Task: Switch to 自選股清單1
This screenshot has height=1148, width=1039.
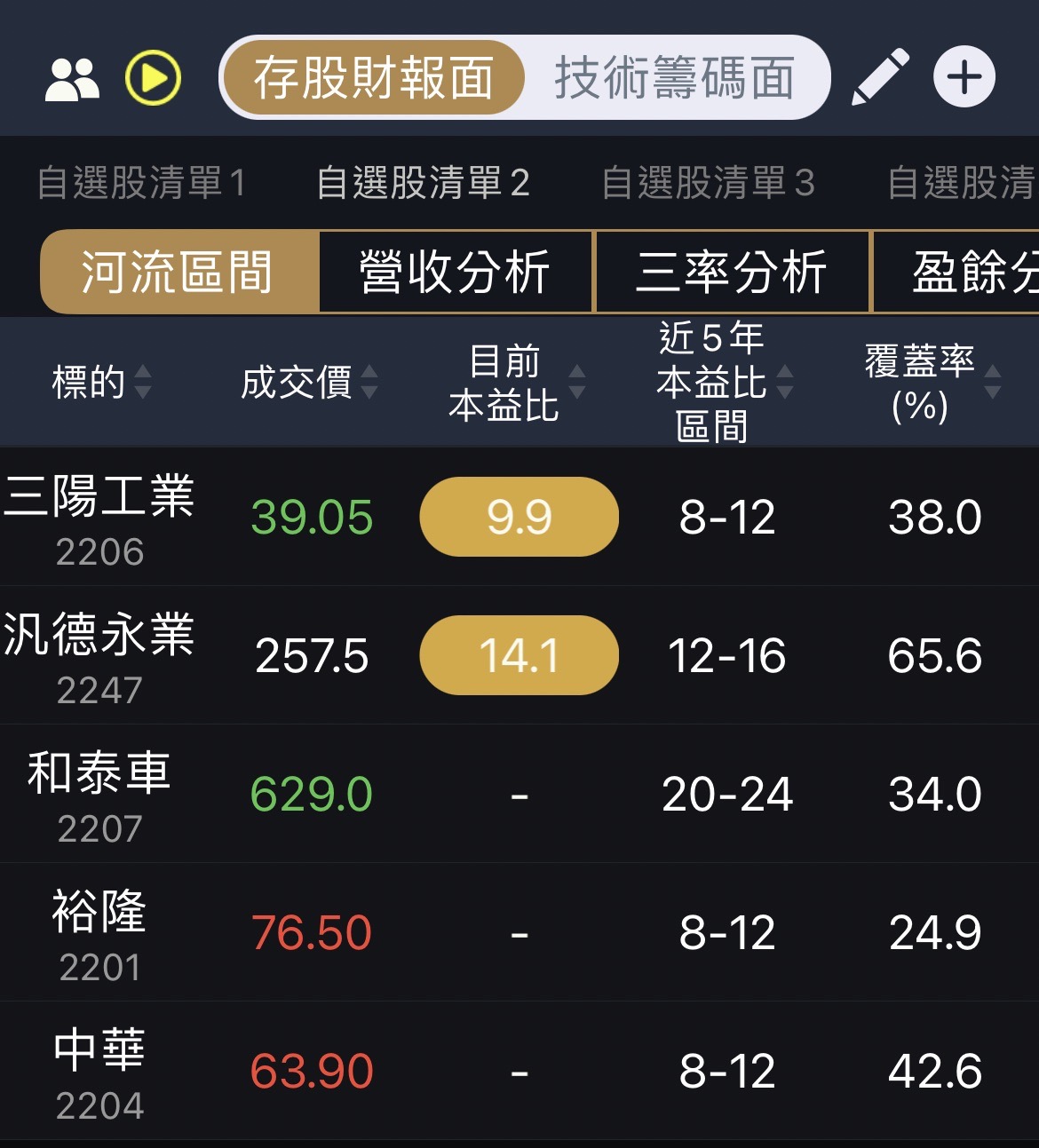Action: (141, 183)
